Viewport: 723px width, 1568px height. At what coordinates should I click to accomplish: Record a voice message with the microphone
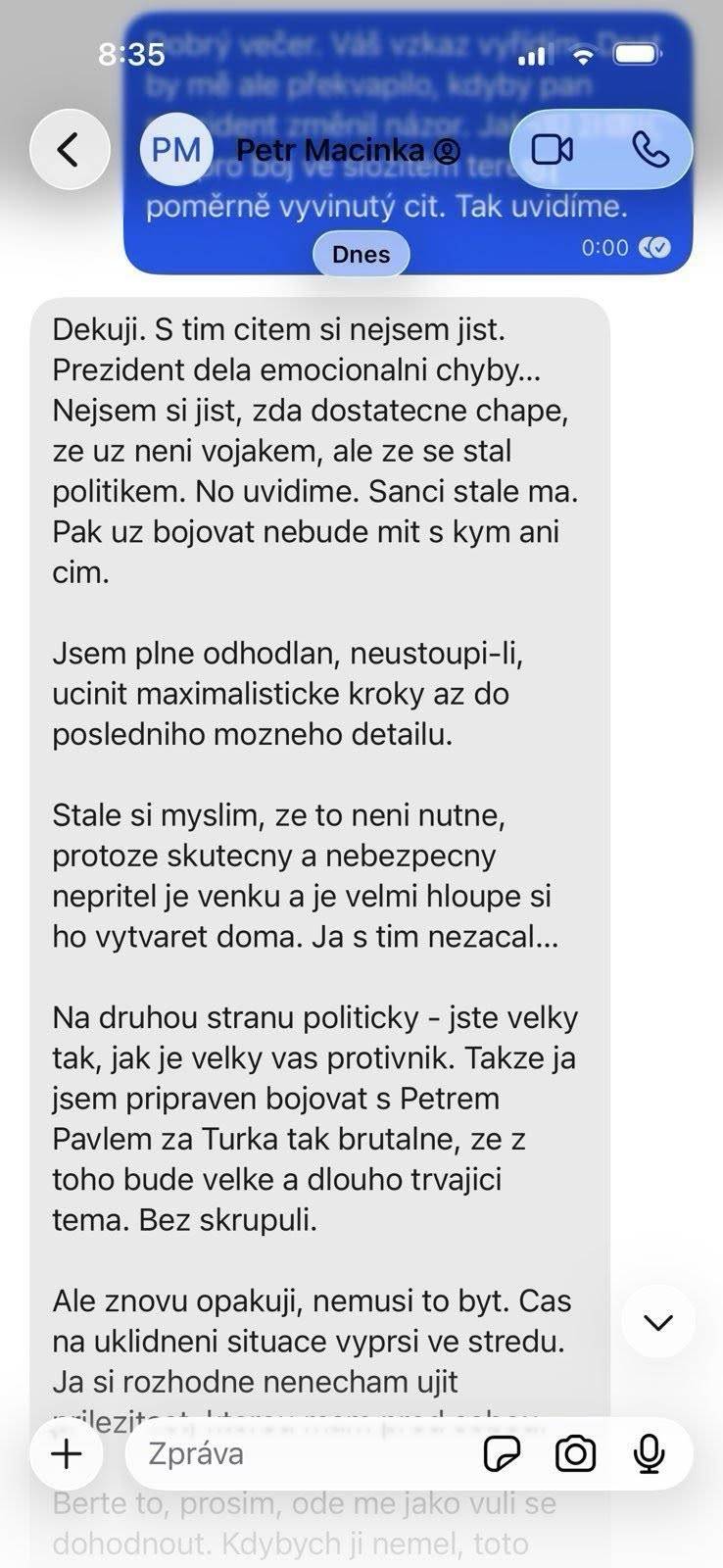pyautogui.click(x=649, y=1454)
